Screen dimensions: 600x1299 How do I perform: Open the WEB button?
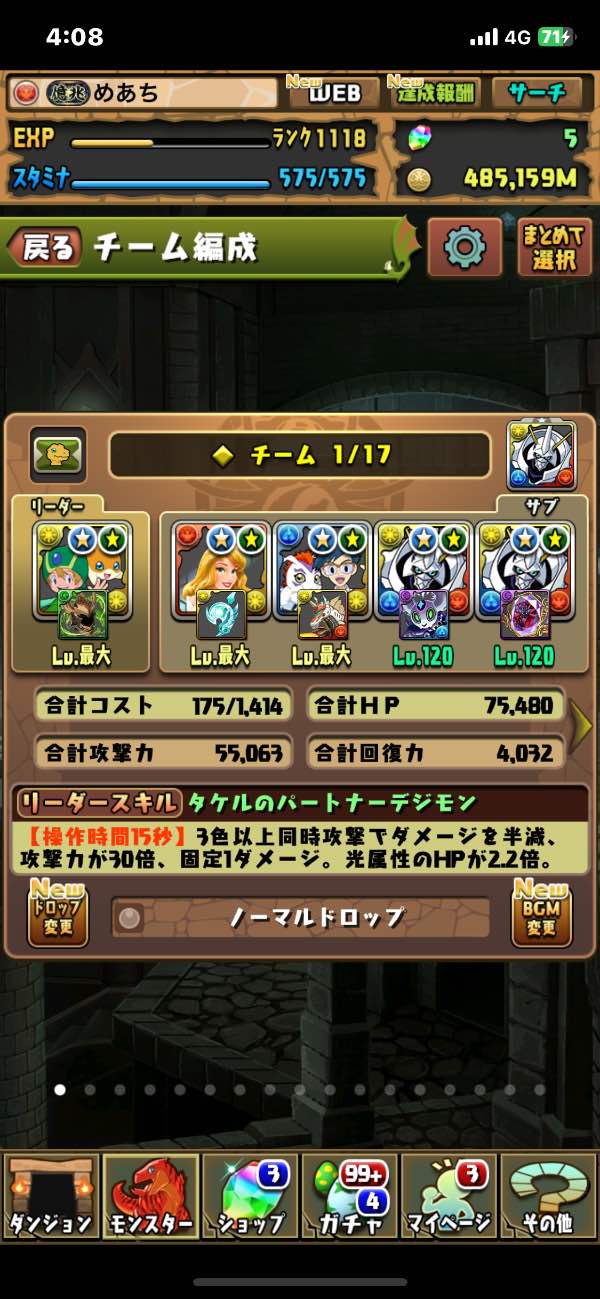[334, 93]
